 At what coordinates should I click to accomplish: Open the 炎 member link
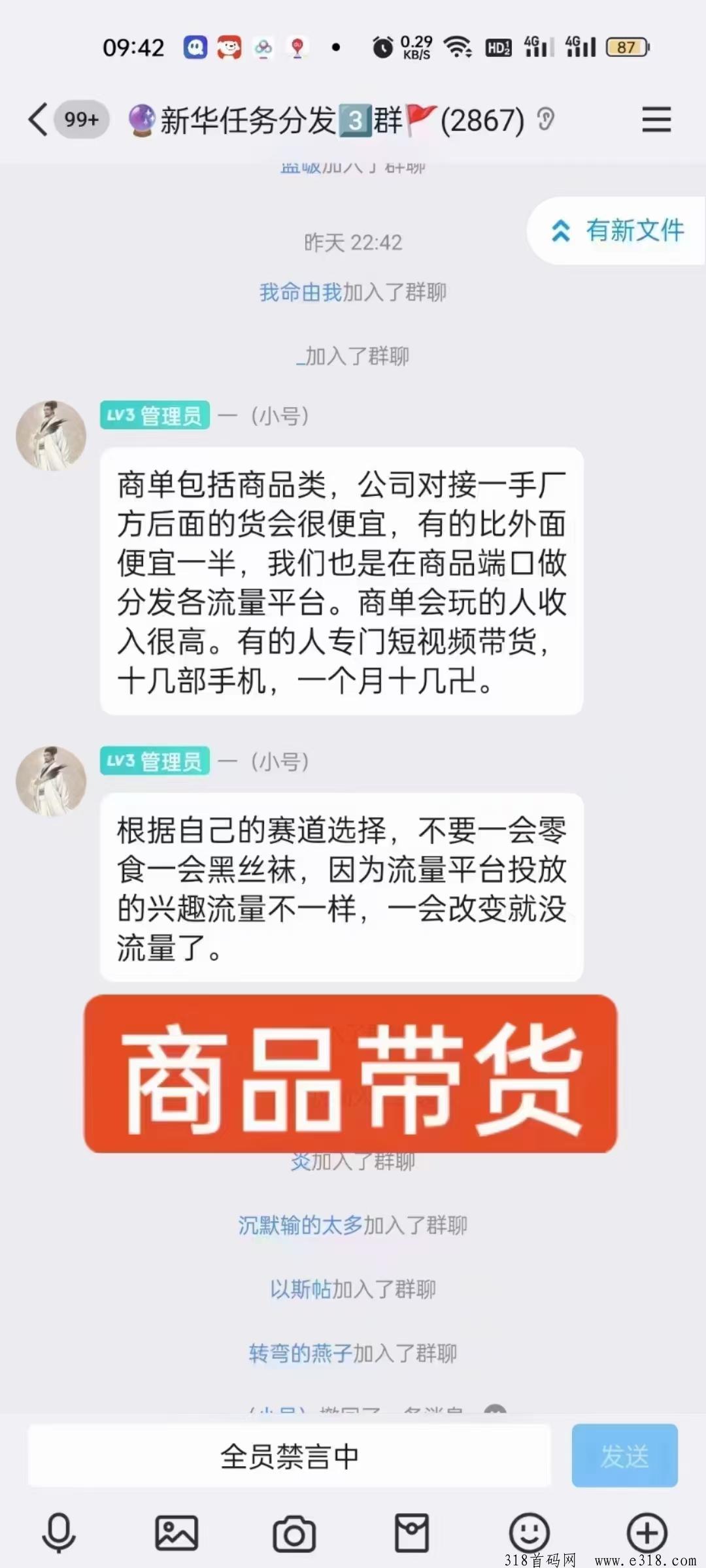(x=300, y=1161)
